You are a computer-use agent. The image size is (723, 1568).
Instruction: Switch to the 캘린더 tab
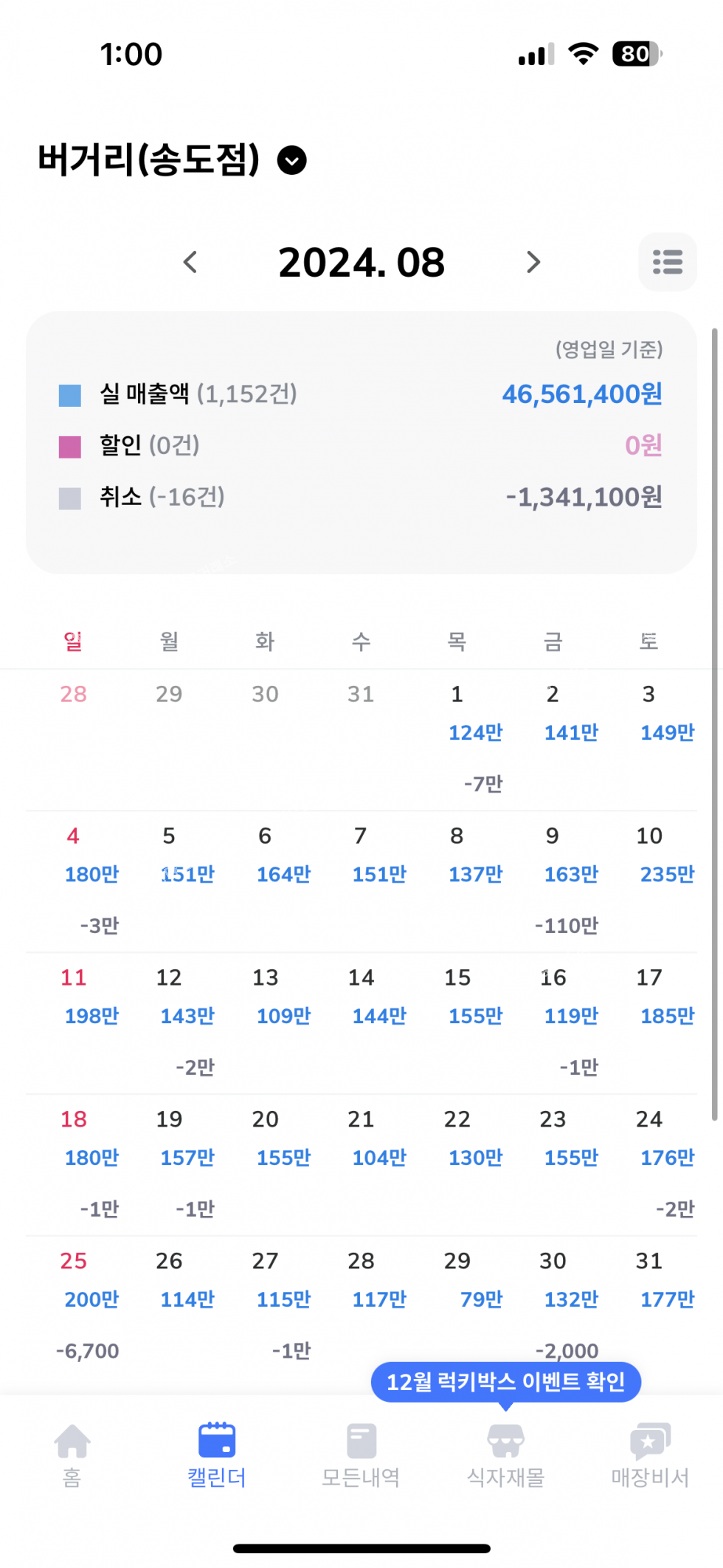point(217,1454)
